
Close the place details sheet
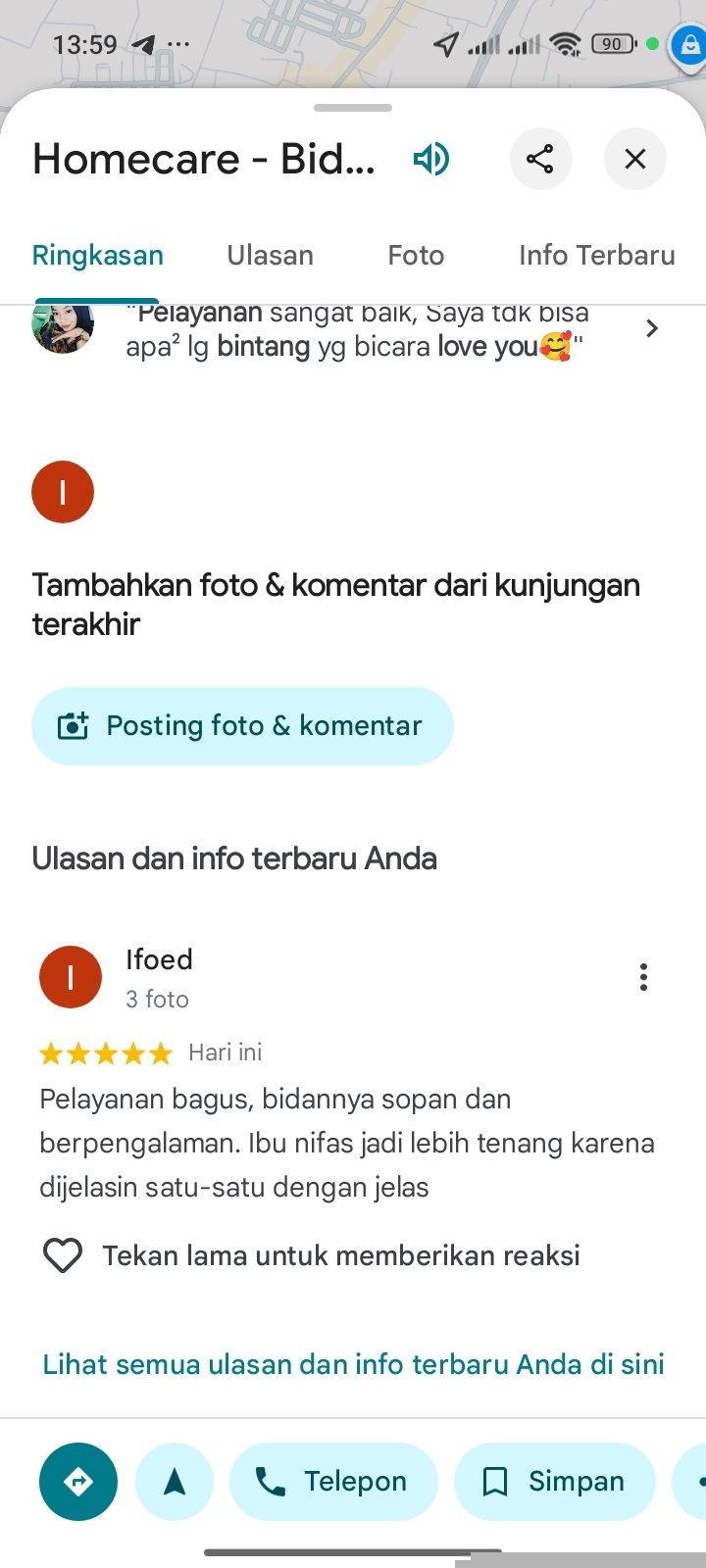635,159
